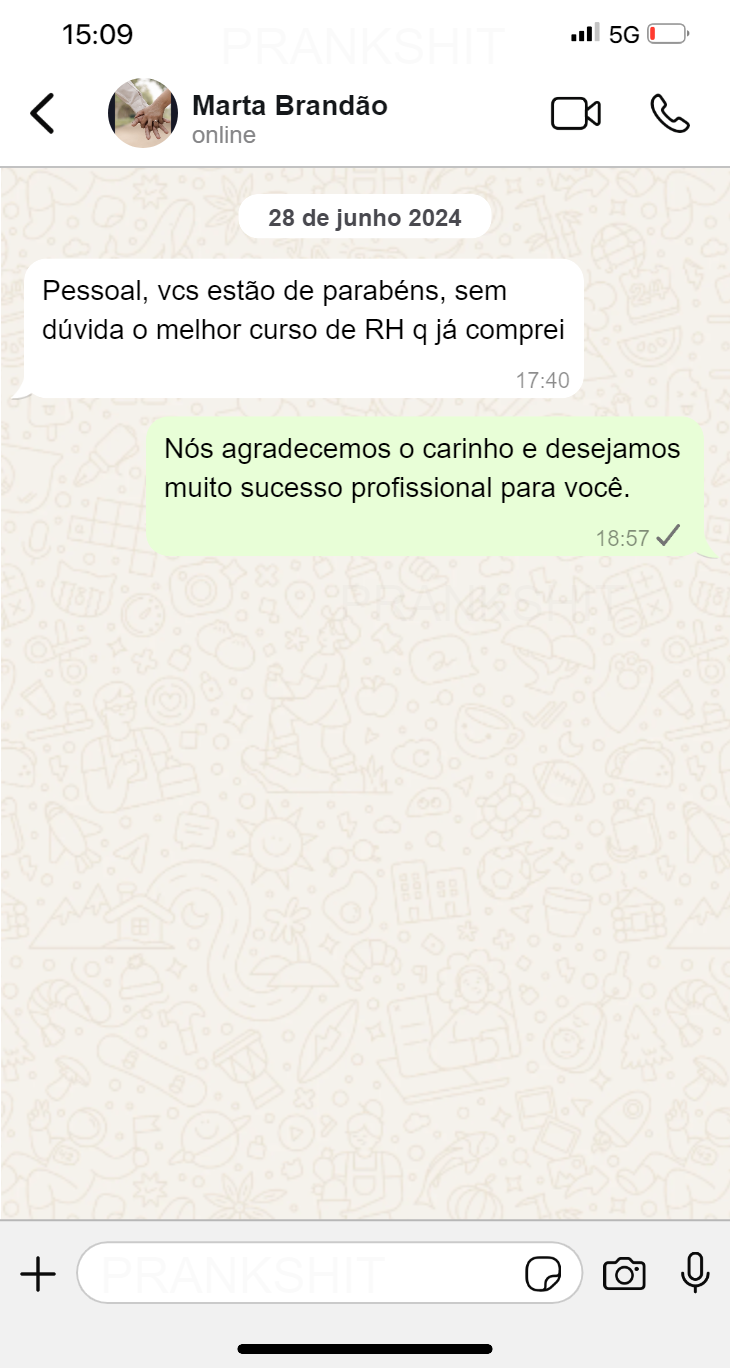Viewport: 730px width, 1368px height.
Task: Tap the online status under the contact name
Action: point(222,134)
